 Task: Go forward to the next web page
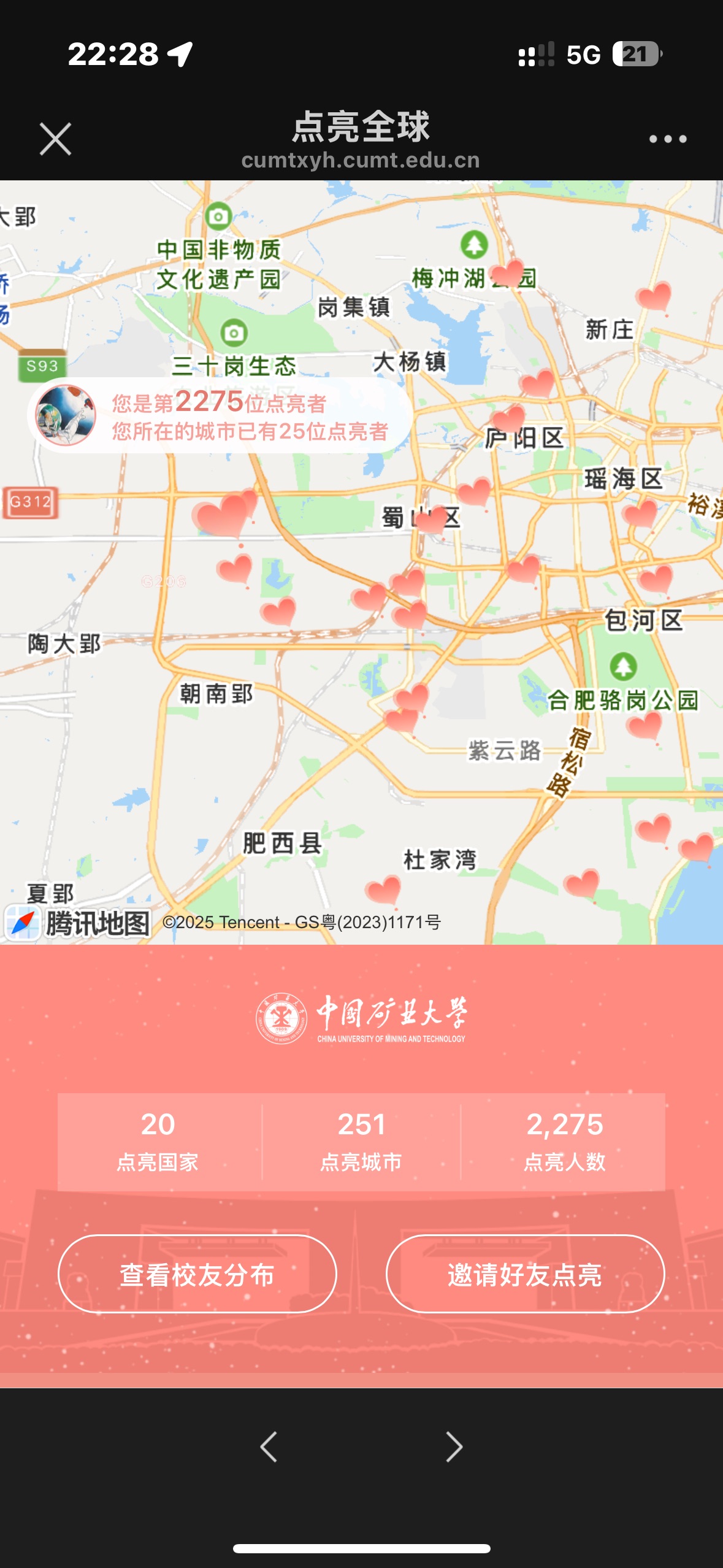(x=454, y=1447)
